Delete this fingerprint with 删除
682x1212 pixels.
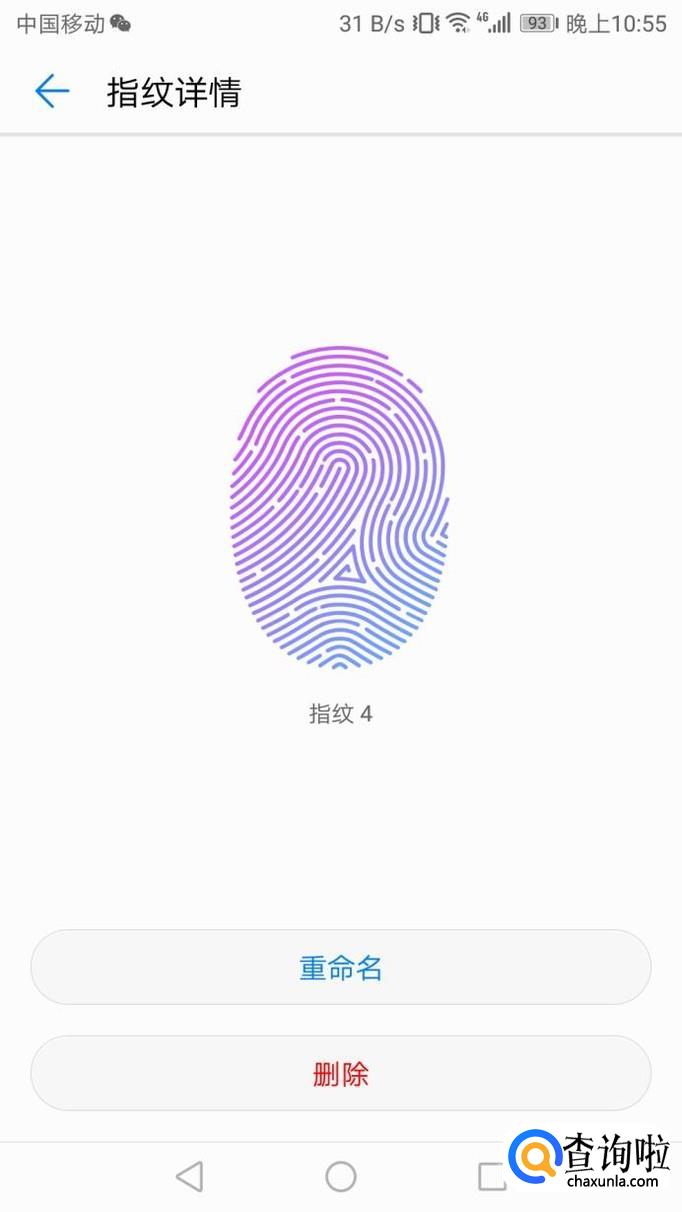pyautogui.click(x=341, y=1074)
